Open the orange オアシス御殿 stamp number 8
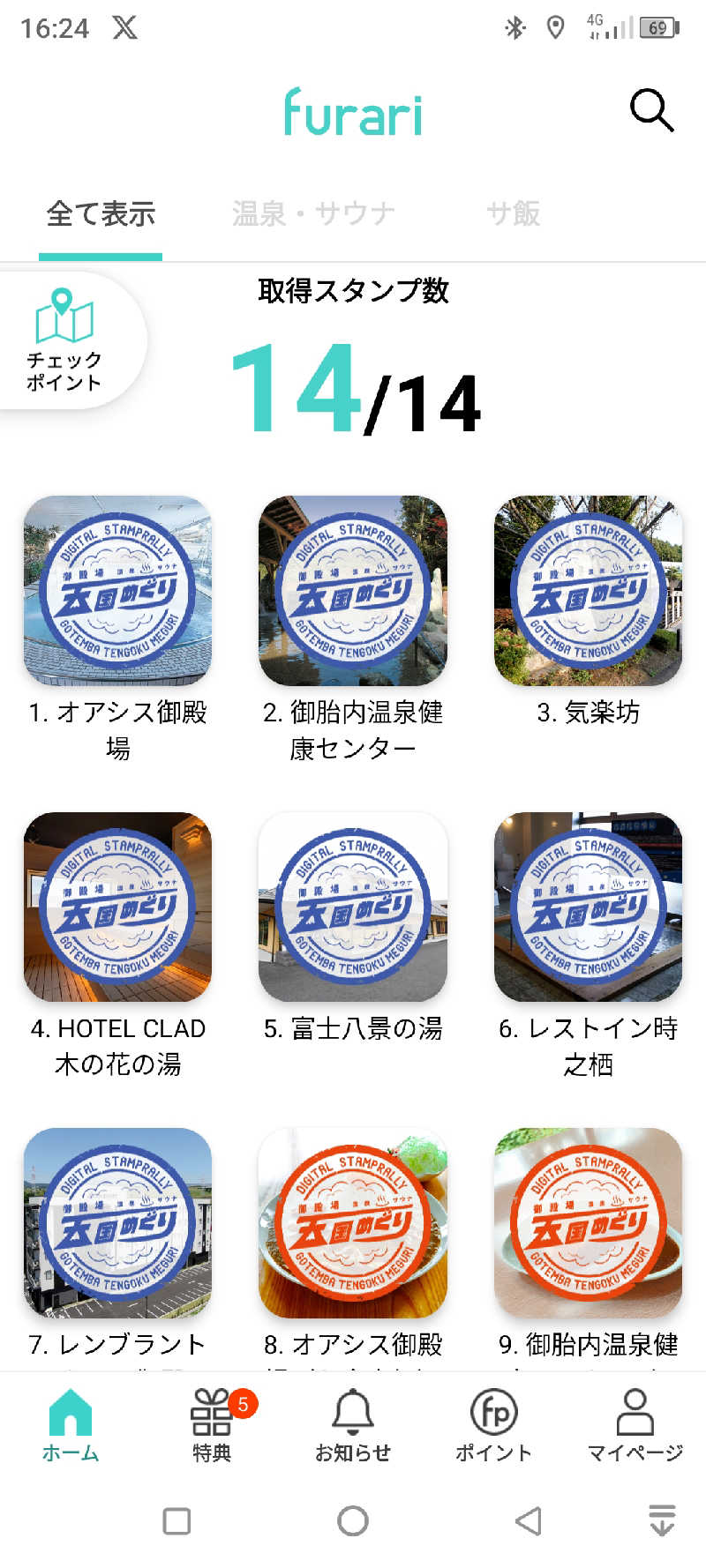Screen dimensions: 706x1568 click(x=352, y=1222)
